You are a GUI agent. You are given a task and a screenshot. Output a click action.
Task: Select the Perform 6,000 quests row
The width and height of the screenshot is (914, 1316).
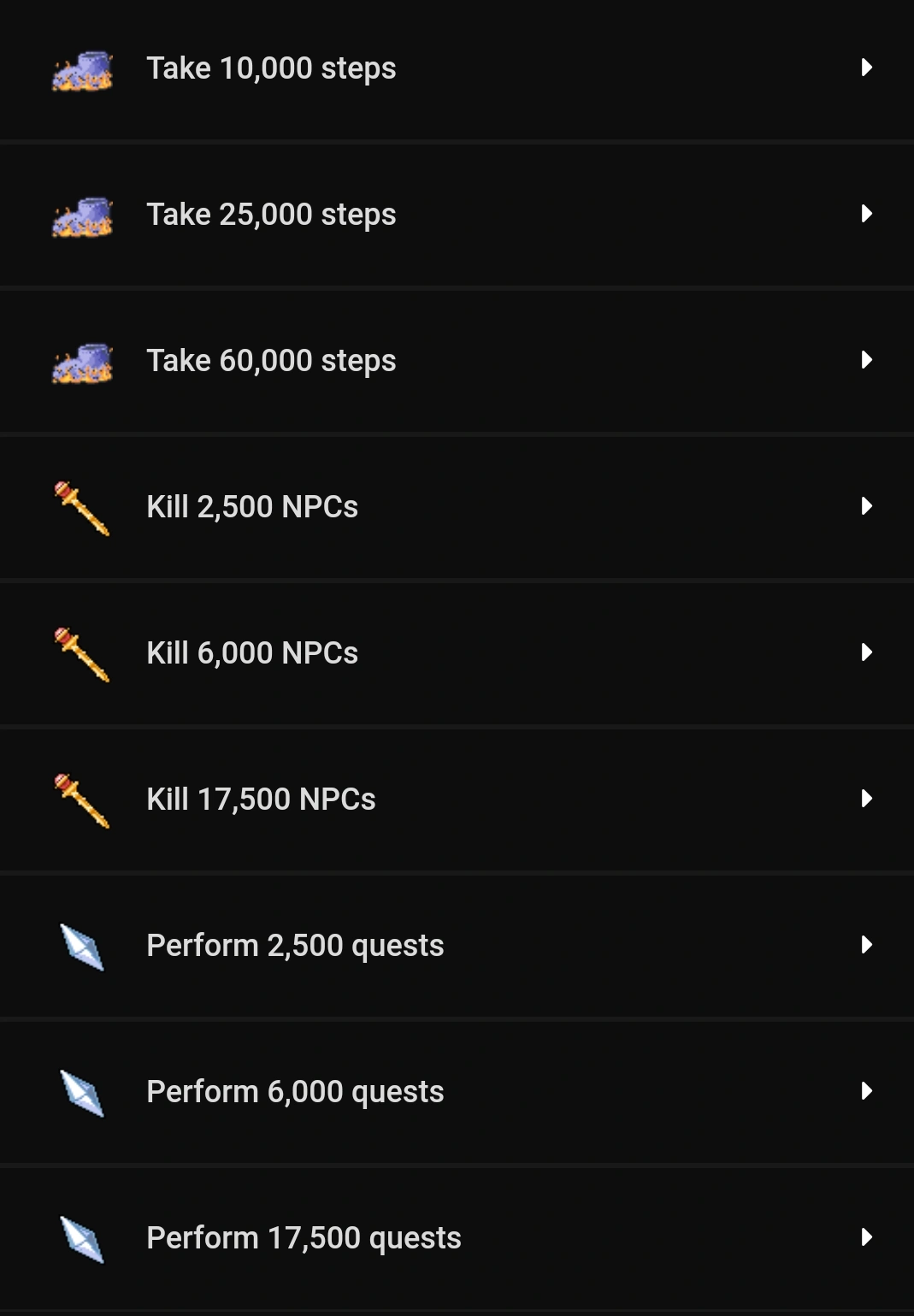pyautogui.click(x=457, y=1092)
